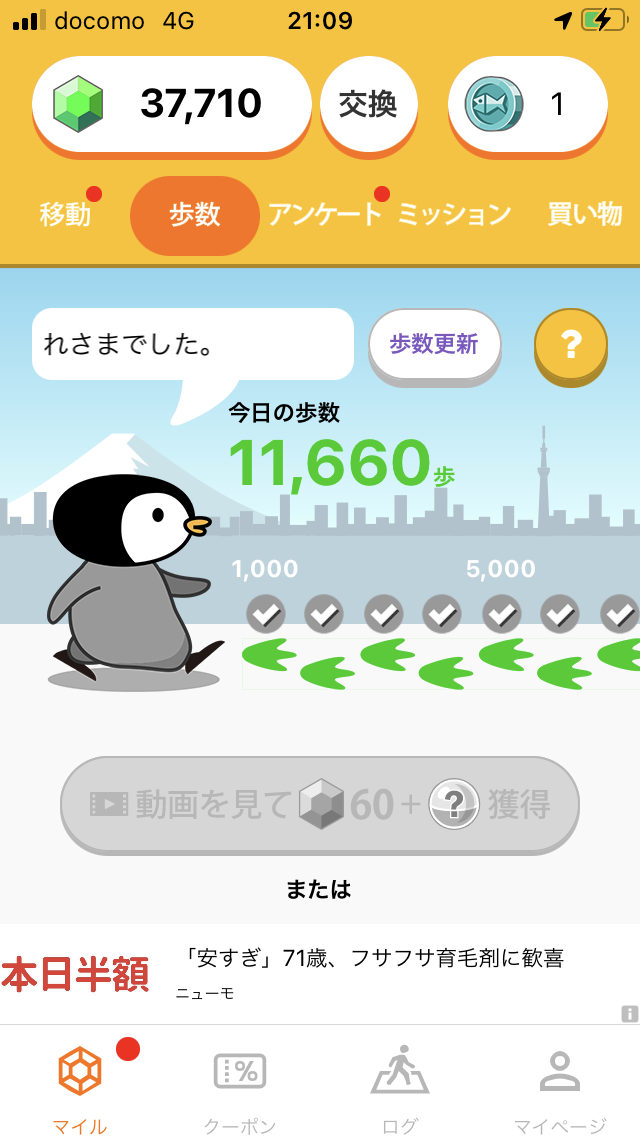The image size is (640, 1136).
Task: Watch video via 動画を見て獲得 button
Action: [x=320, y=804]
